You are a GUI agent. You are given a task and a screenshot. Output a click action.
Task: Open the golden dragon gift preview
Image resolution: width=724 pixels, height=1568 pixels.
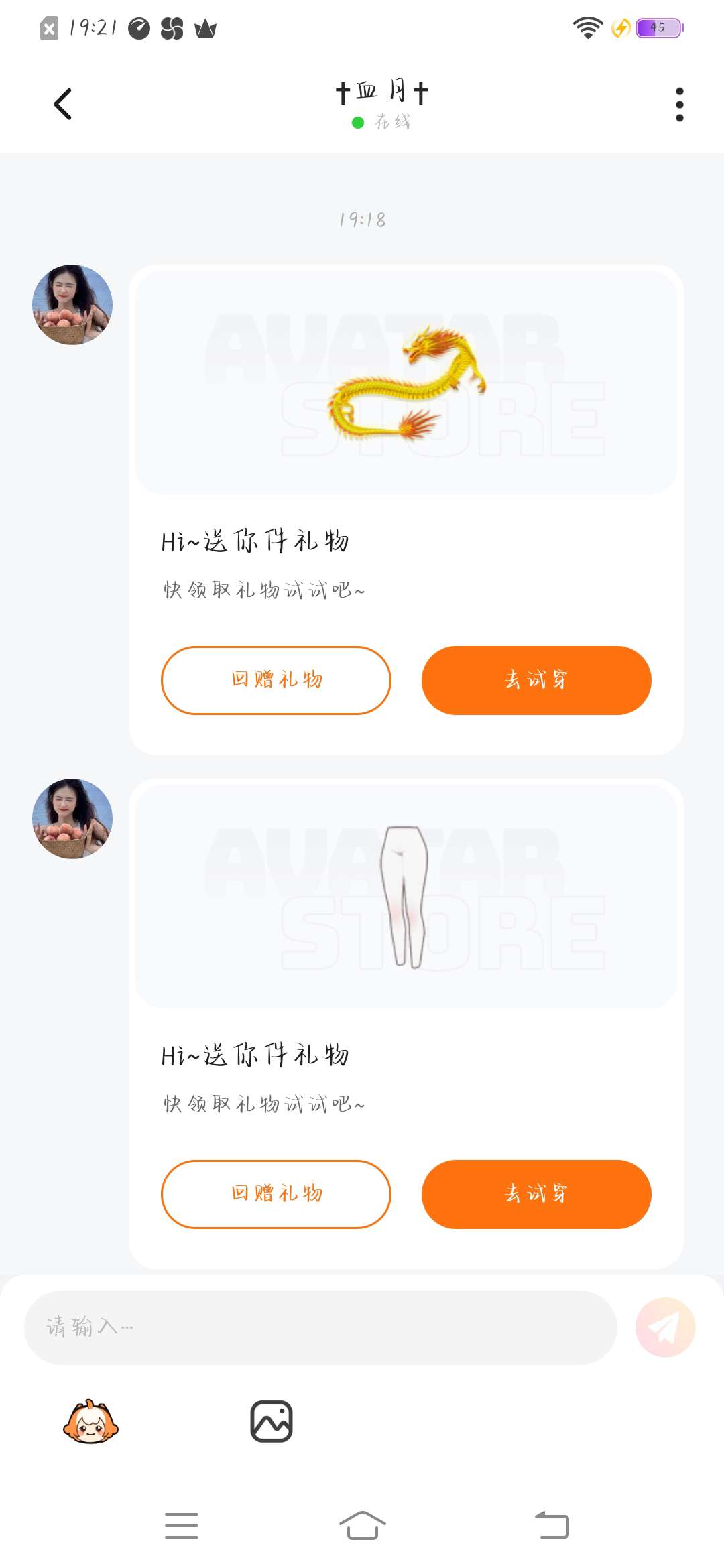click(406, 382)
